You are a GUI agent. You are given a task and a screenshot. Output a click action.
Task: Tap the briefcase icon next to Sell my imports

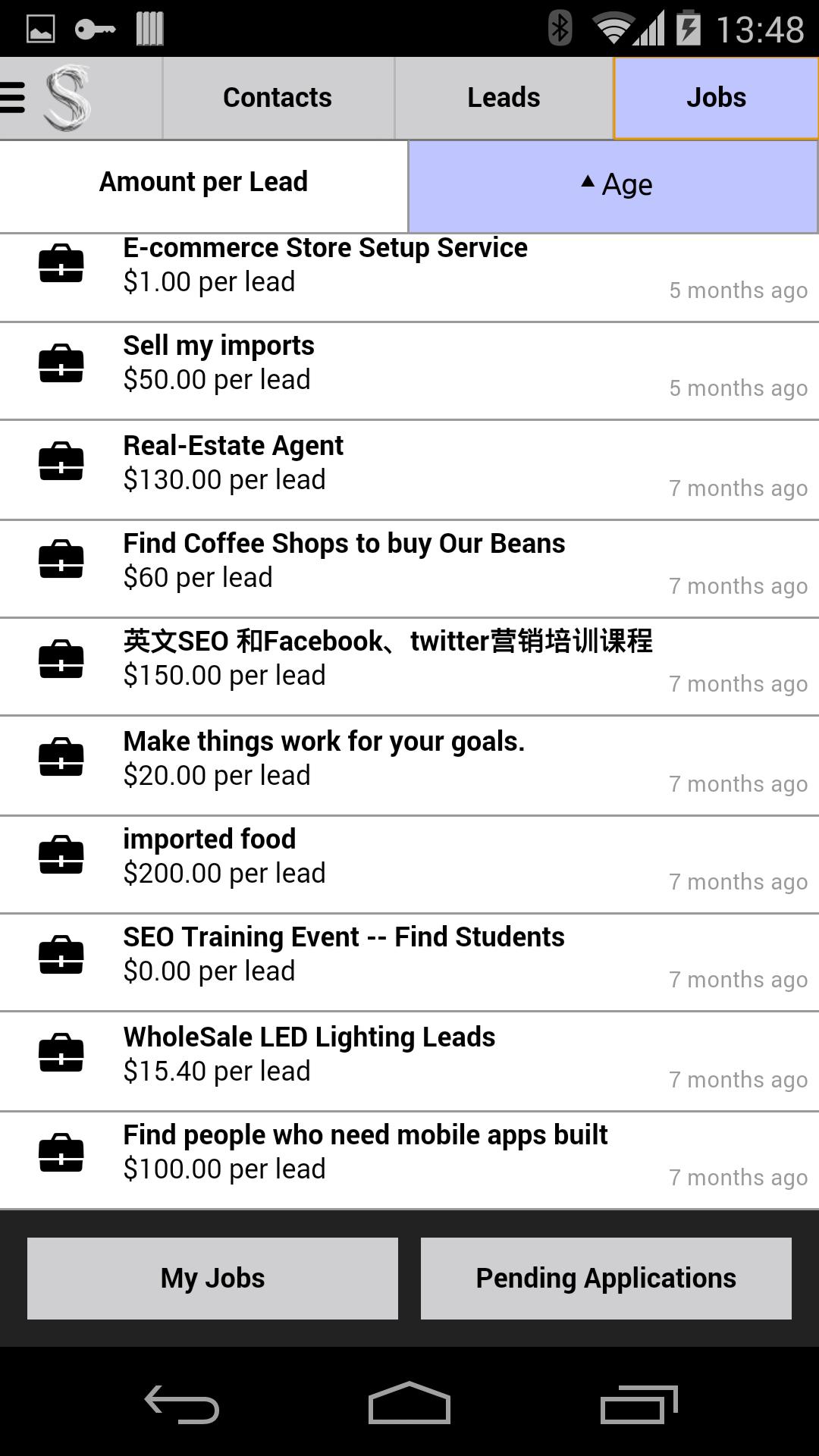point(61,362)
